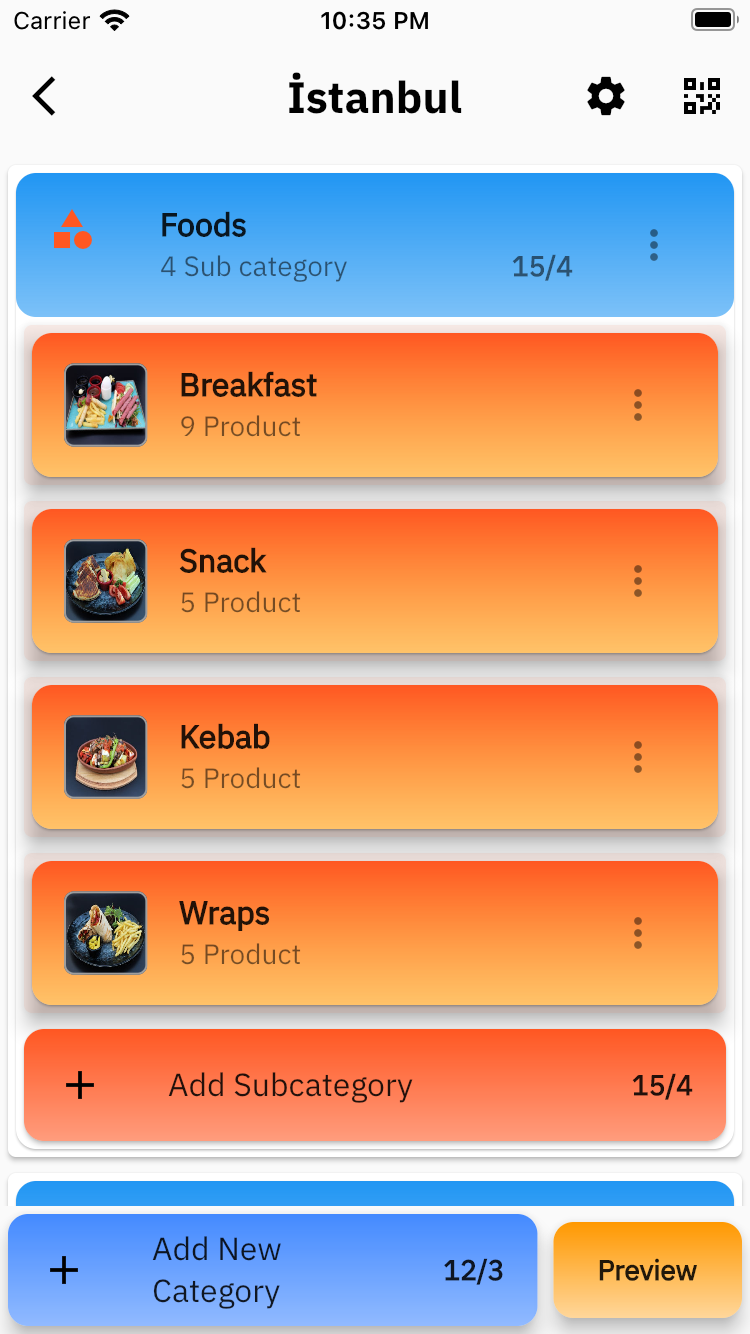Tap the plus icon beside Add Subcategory
This screenshot has width=750, height=1334.
click(78, 1085)
